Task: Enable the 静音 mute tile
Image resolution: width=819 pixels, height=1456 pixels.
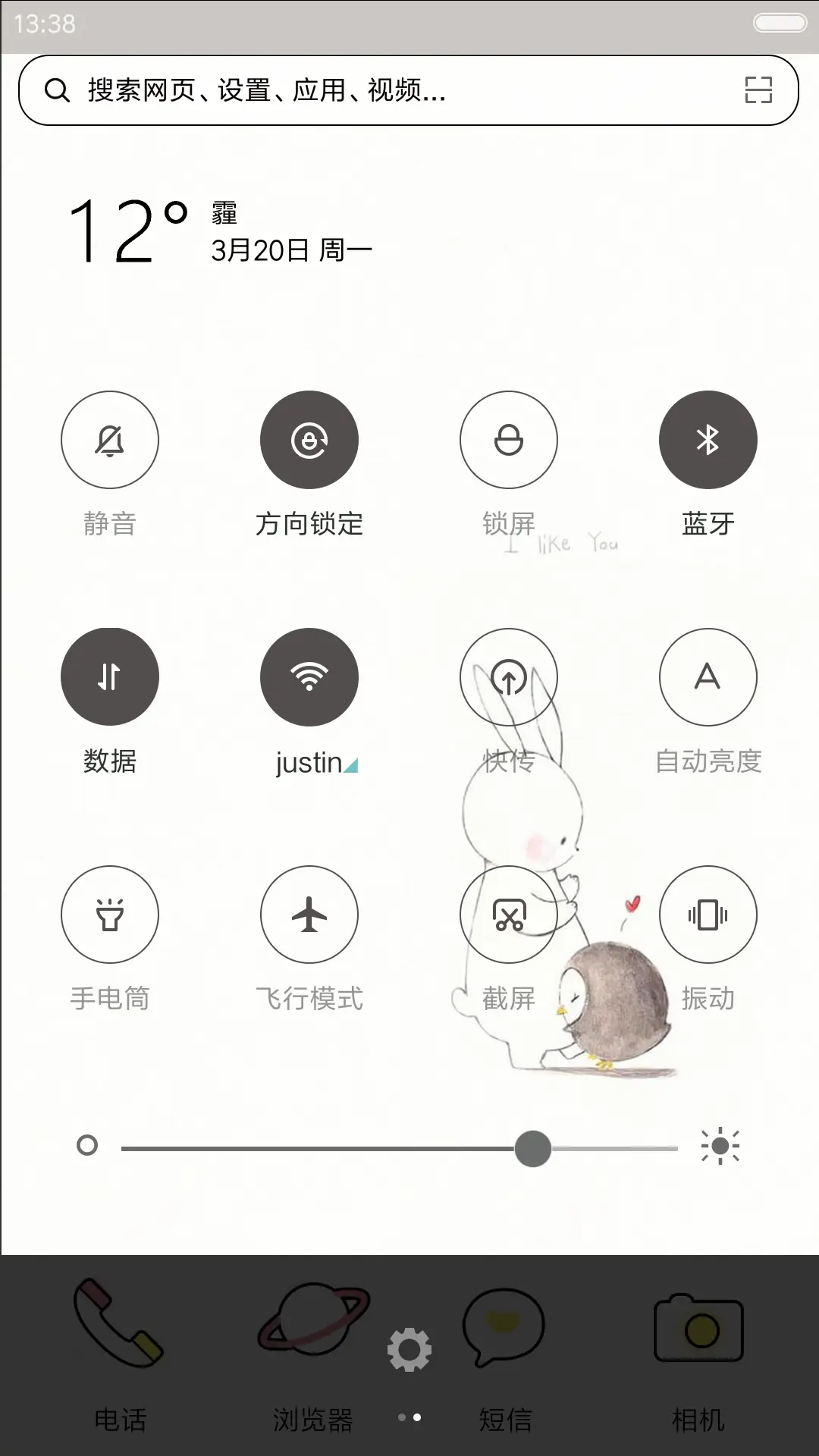Action: point(110,440)
